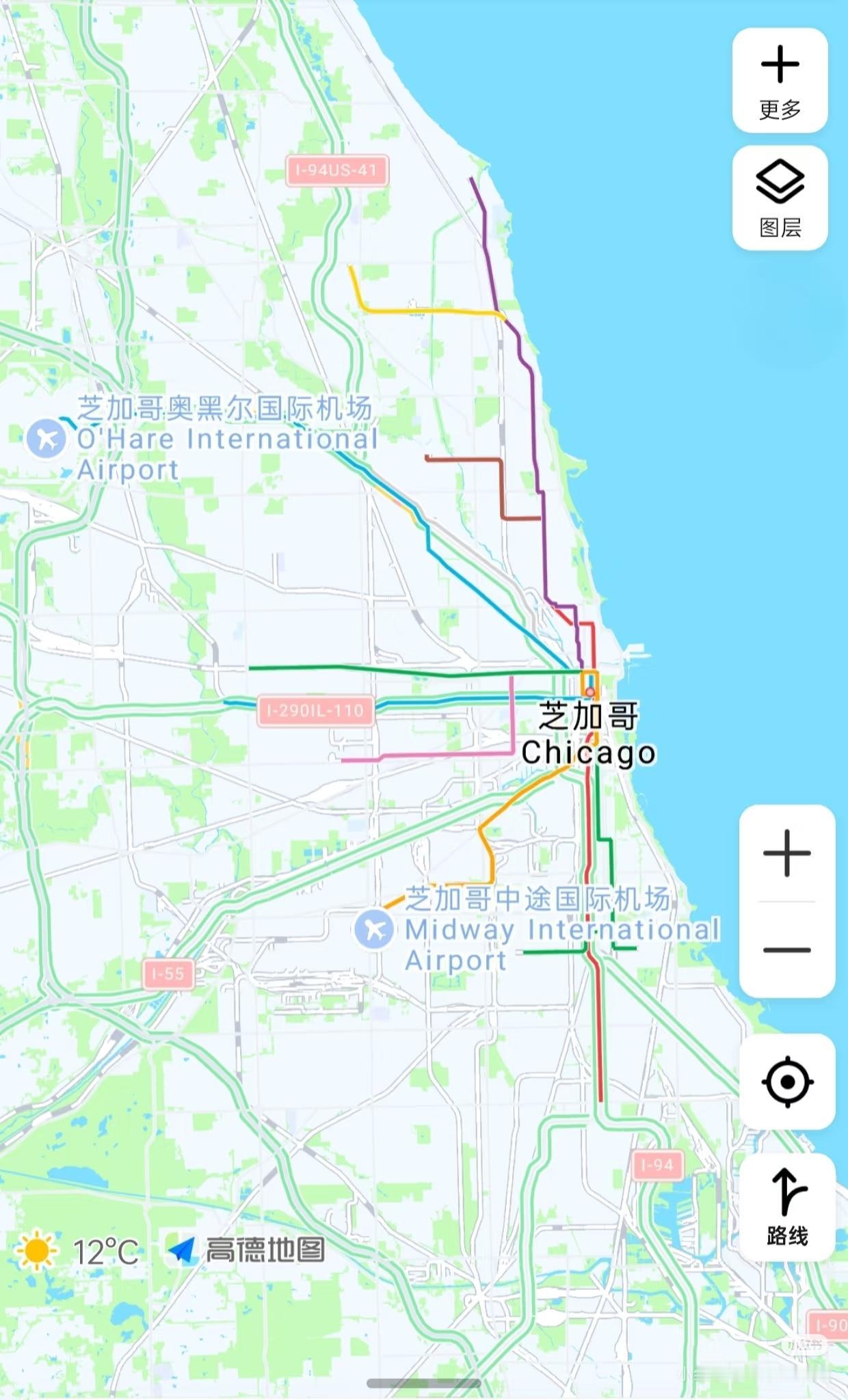Open the 更多 (more) button
The height and width of the screenshot is (1400, 848).
coord(780,81)
